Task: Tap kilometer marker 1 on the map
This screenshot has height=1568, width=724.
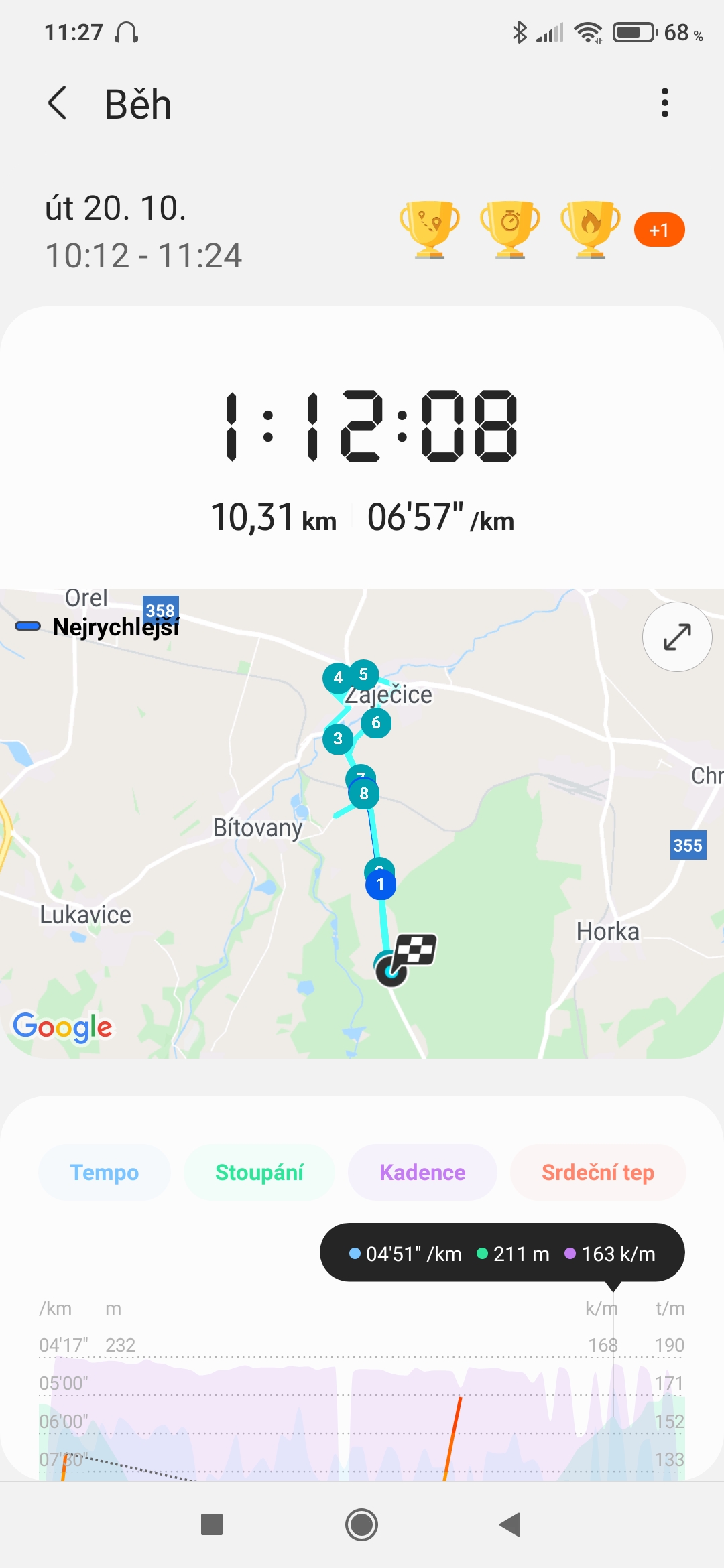Action: point(381,885)
